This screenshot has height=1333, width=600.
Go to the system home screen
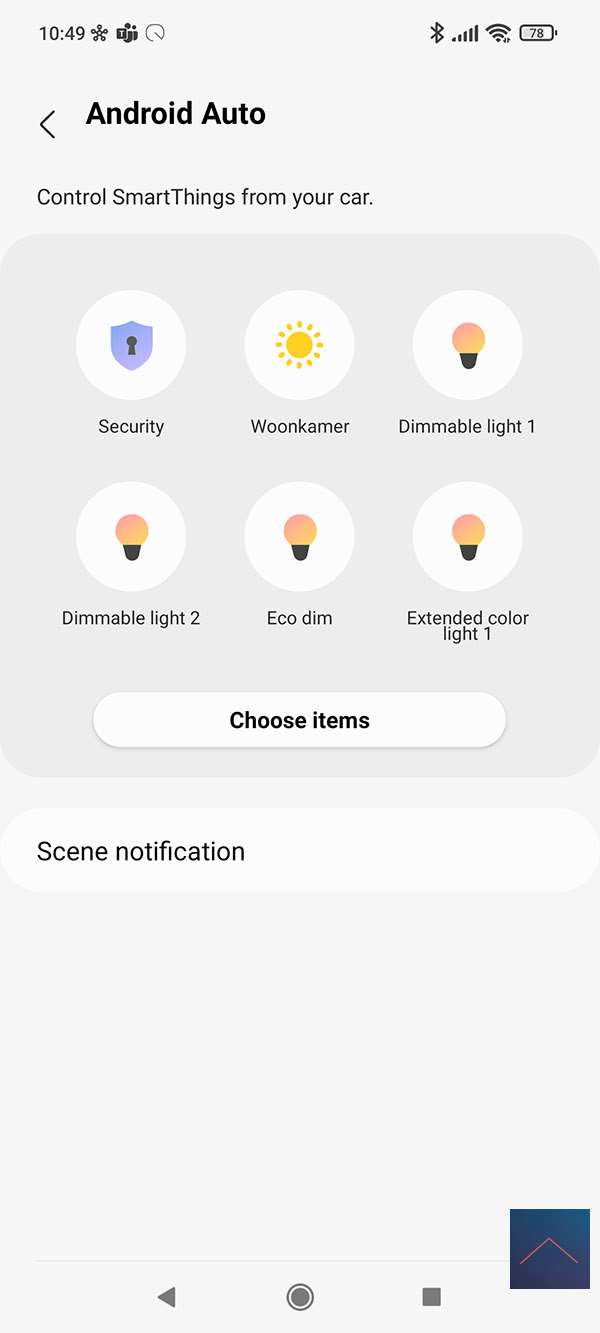coord(299,1297)
